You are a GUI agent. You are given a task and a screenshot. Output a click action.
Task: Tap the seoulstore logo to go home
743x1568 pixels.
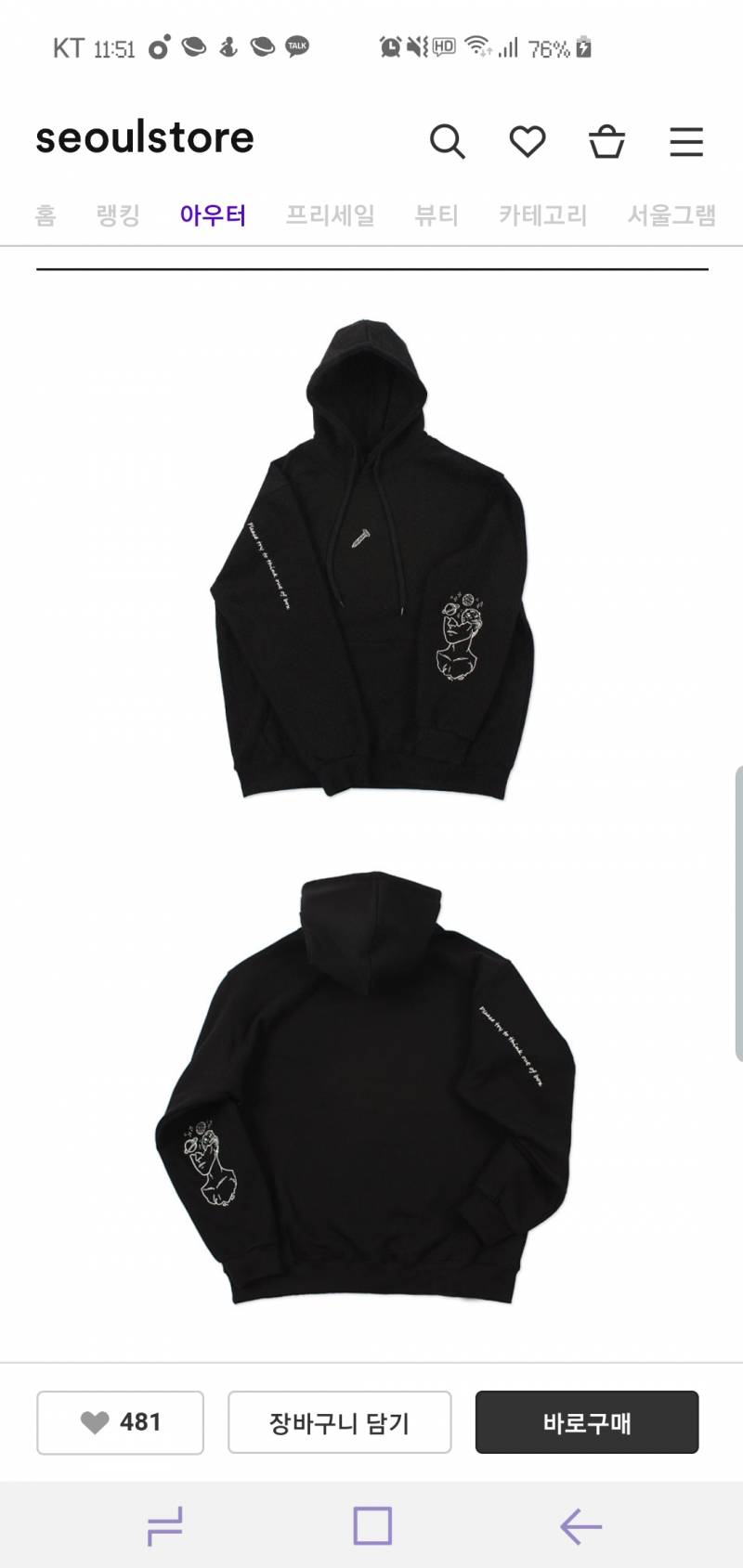pyautogui.click(x=145, y=138)
